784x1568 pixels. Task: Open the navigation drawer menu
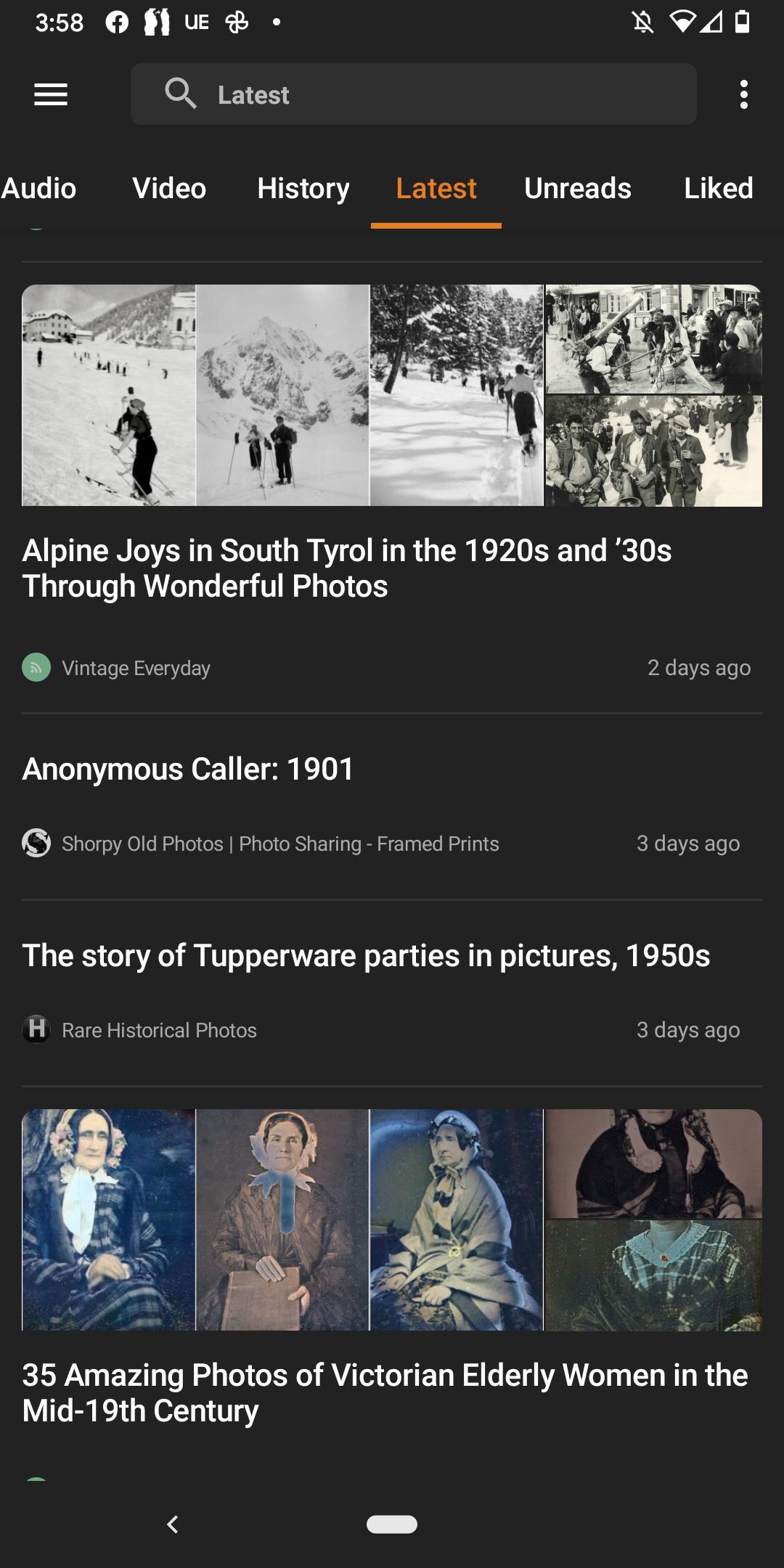point(51,94)
